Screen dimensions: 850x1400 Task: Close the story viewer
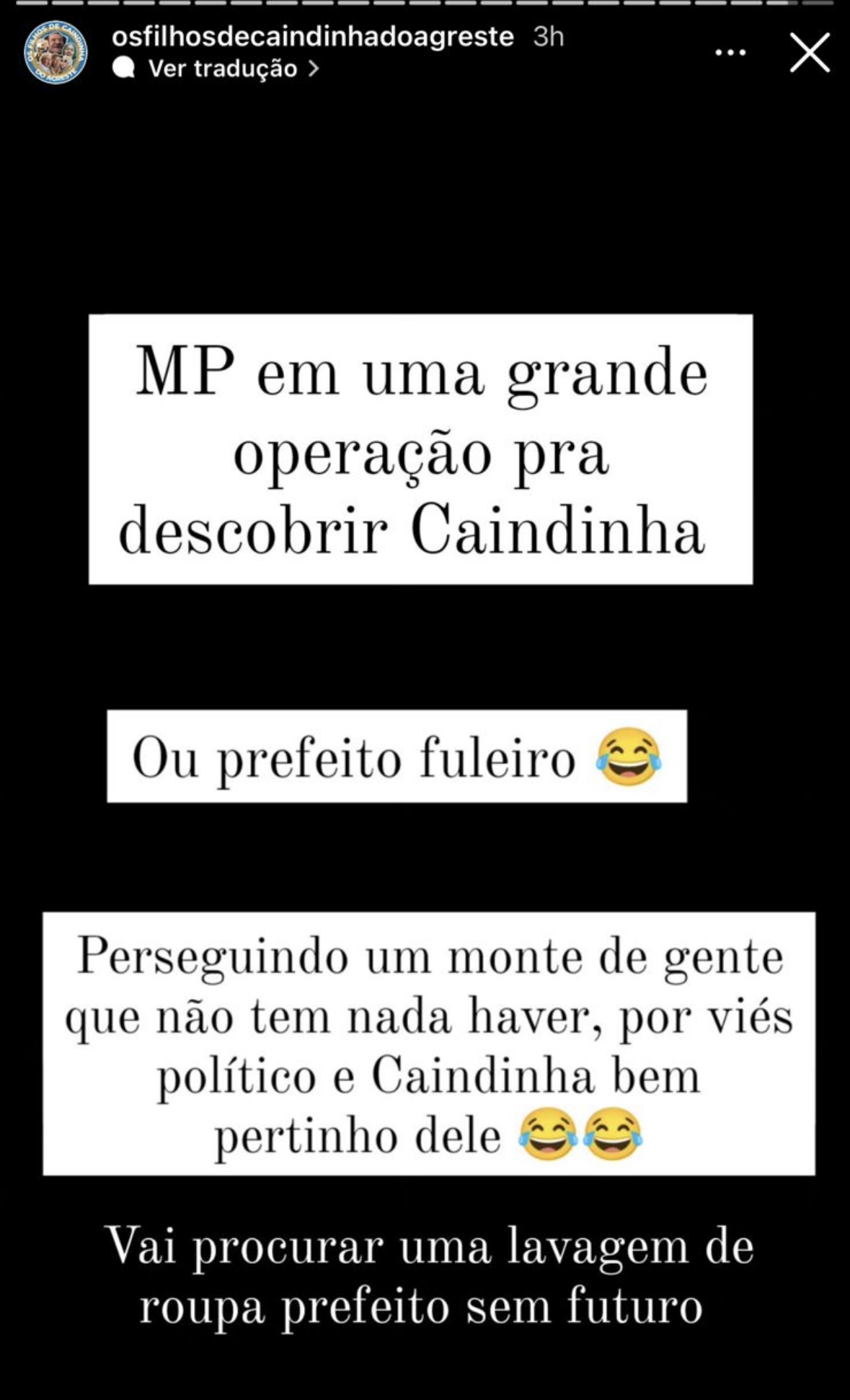[x=810, y=53]
